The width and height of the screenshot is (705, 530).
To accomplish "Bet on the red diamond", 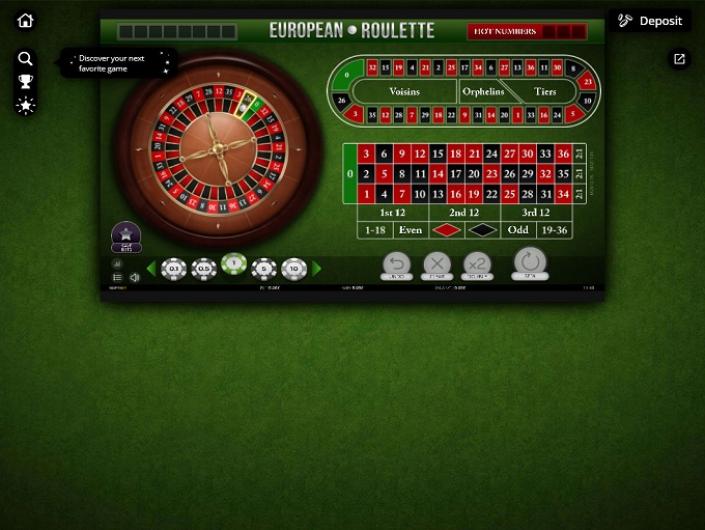I will pos(446,230).
